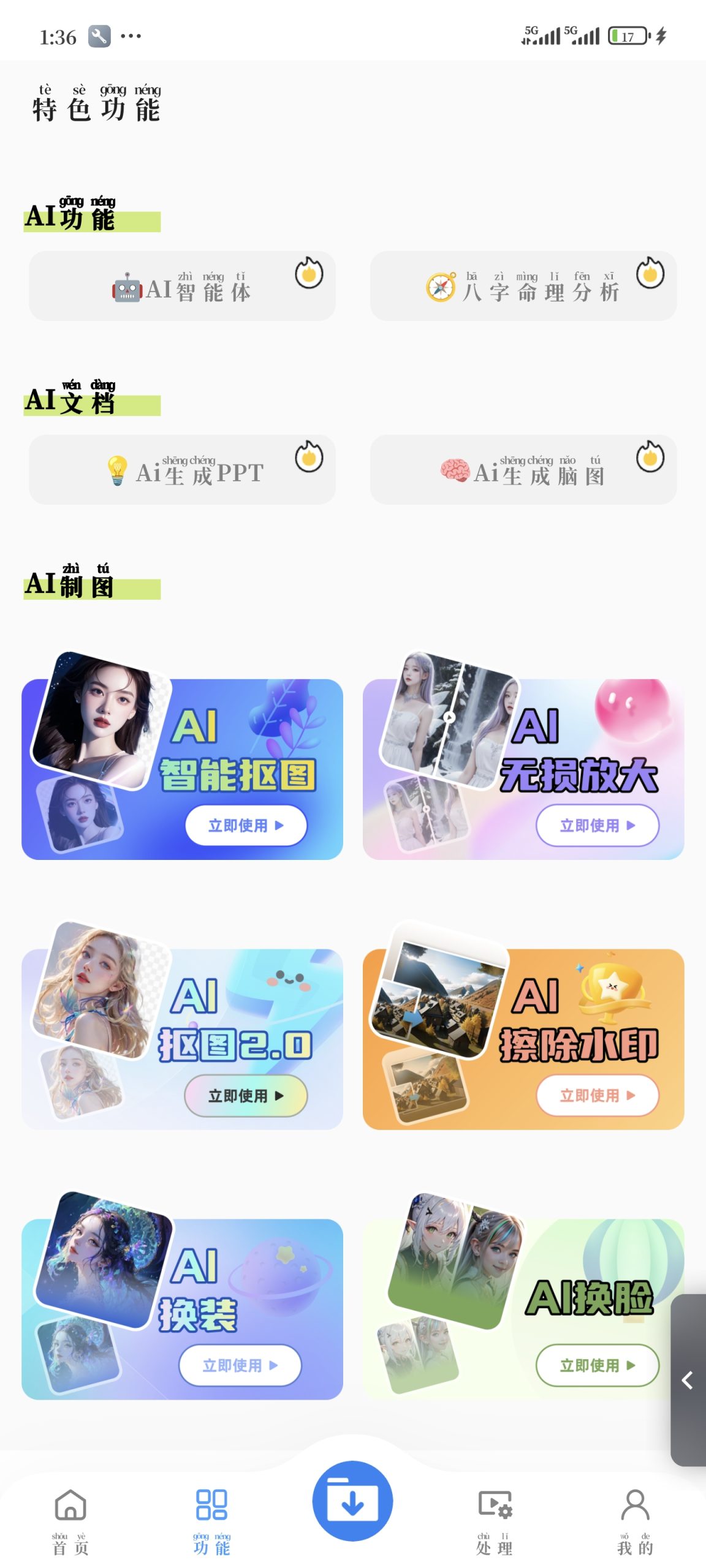Open 八字命理分析 feature
The height and width of the screenshot is (1568, 706).
pyautogui.click(x=523, y=287)
